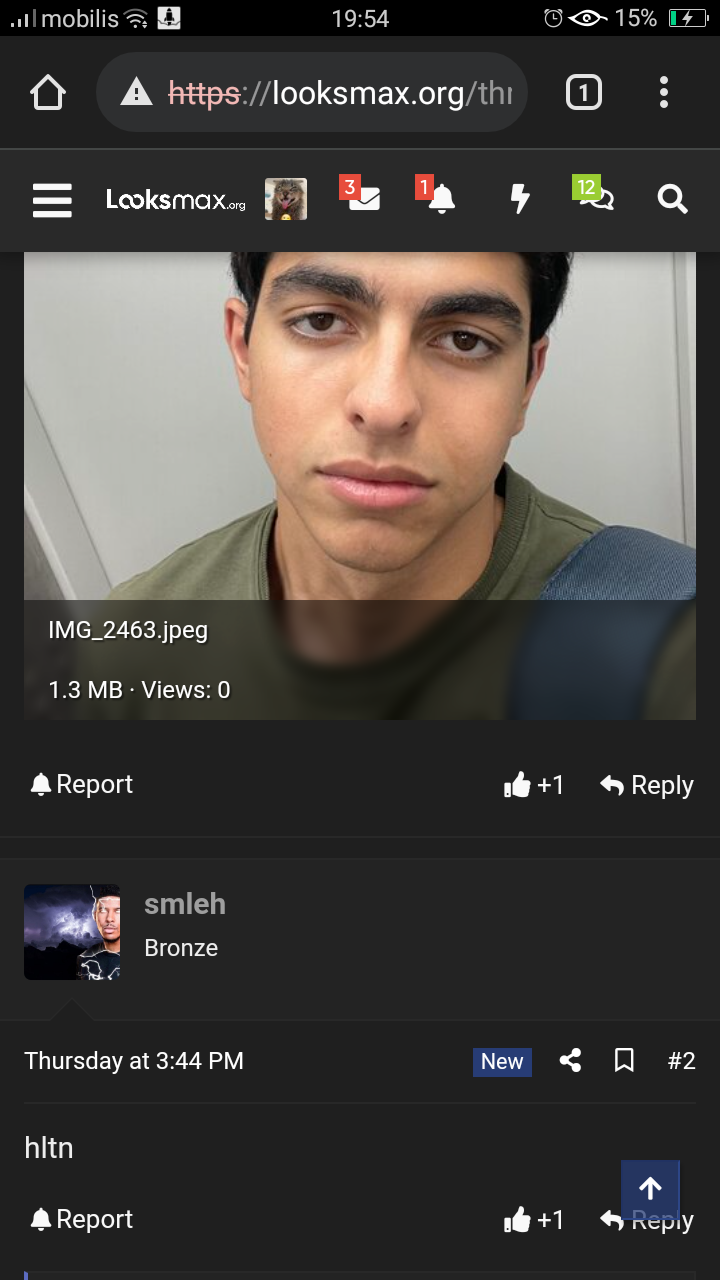Open the browser tab switcher
Image resolution: width=720 pixels, height=1280 pixels.
pos(584,93)
